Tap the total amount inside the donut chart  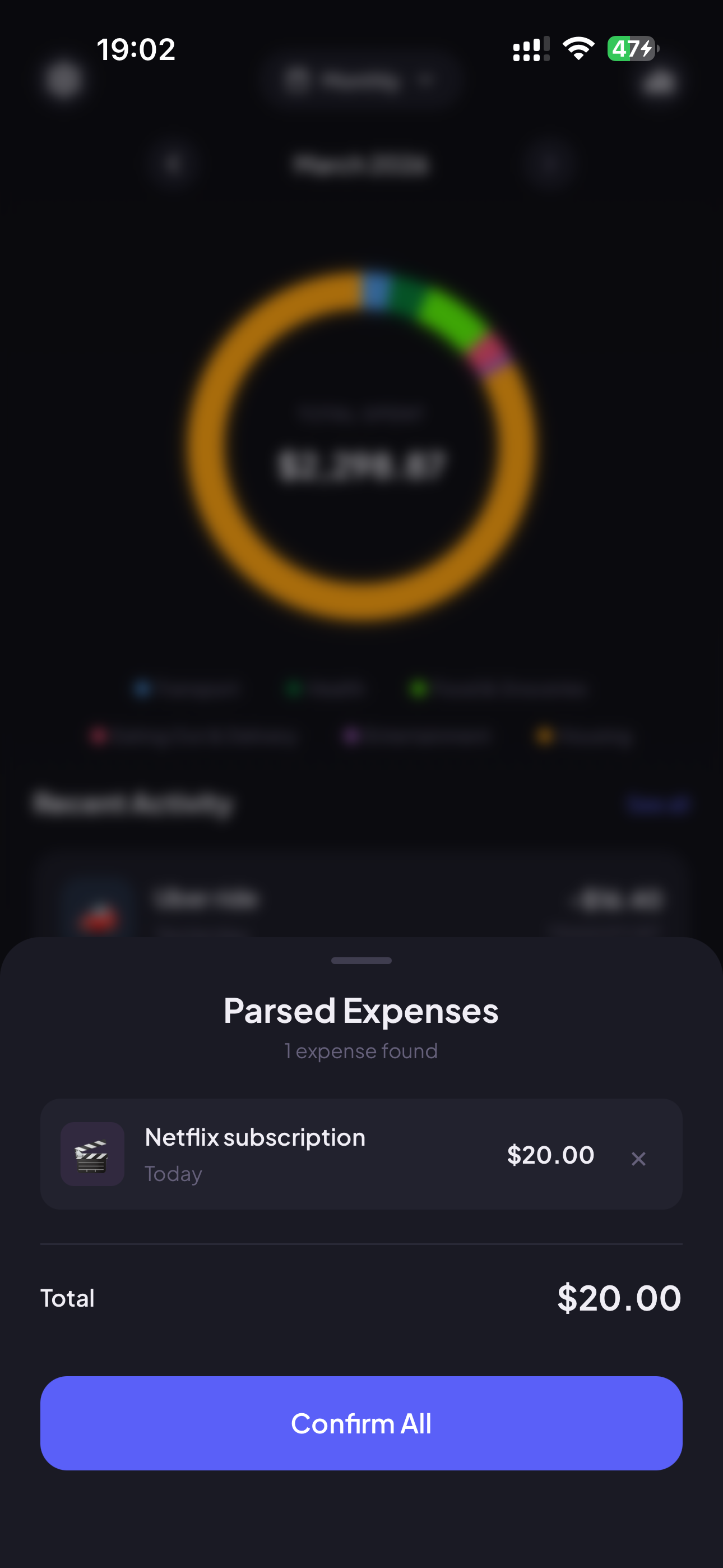(x=361, y=465)
